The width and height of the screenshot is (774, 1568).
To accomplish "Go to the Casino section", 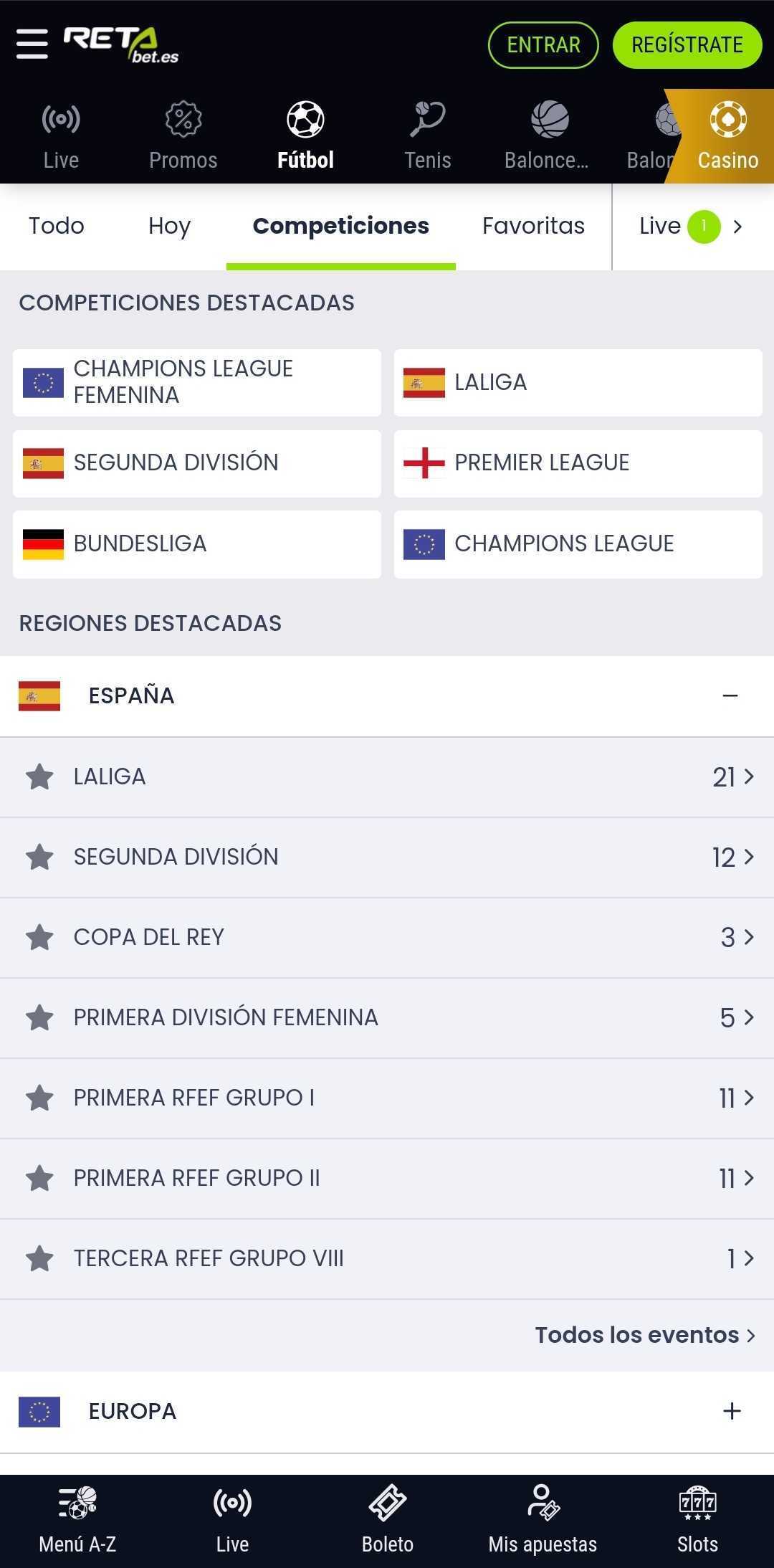I will (x=727, y=136).
